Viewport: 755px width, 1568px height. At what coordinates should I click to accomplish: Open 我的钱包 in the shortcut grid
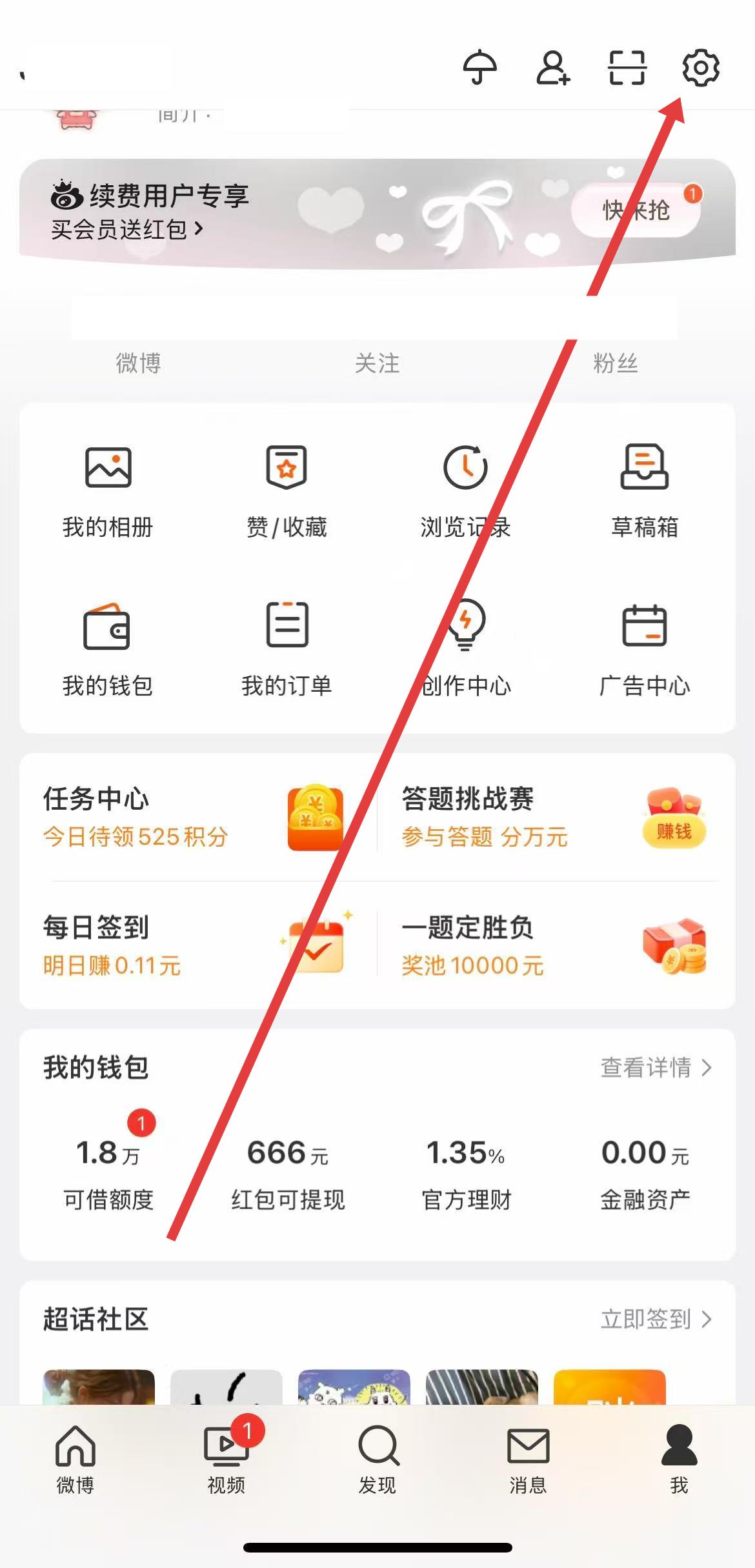tap(108, 648)
